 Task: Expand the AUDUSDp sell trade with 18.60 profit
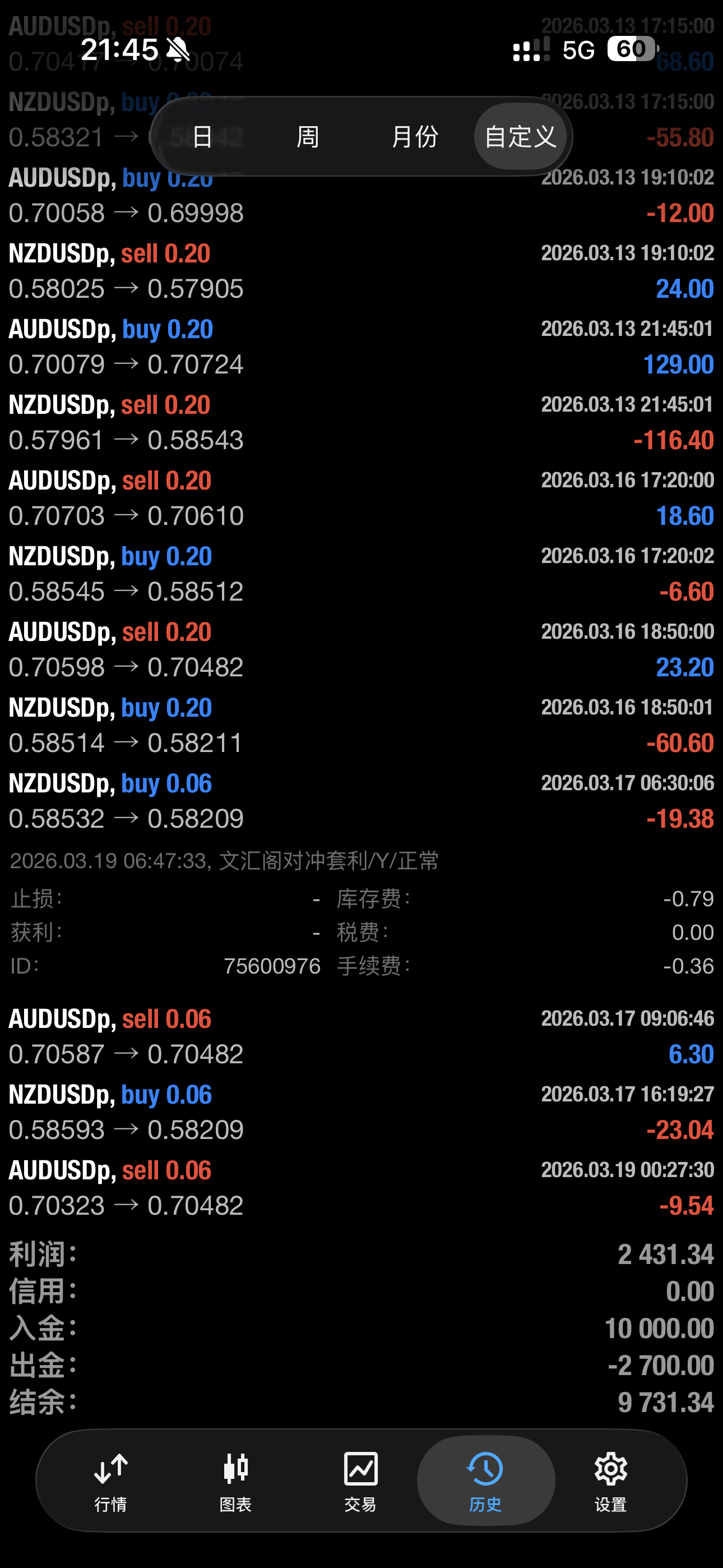point(361,498)
